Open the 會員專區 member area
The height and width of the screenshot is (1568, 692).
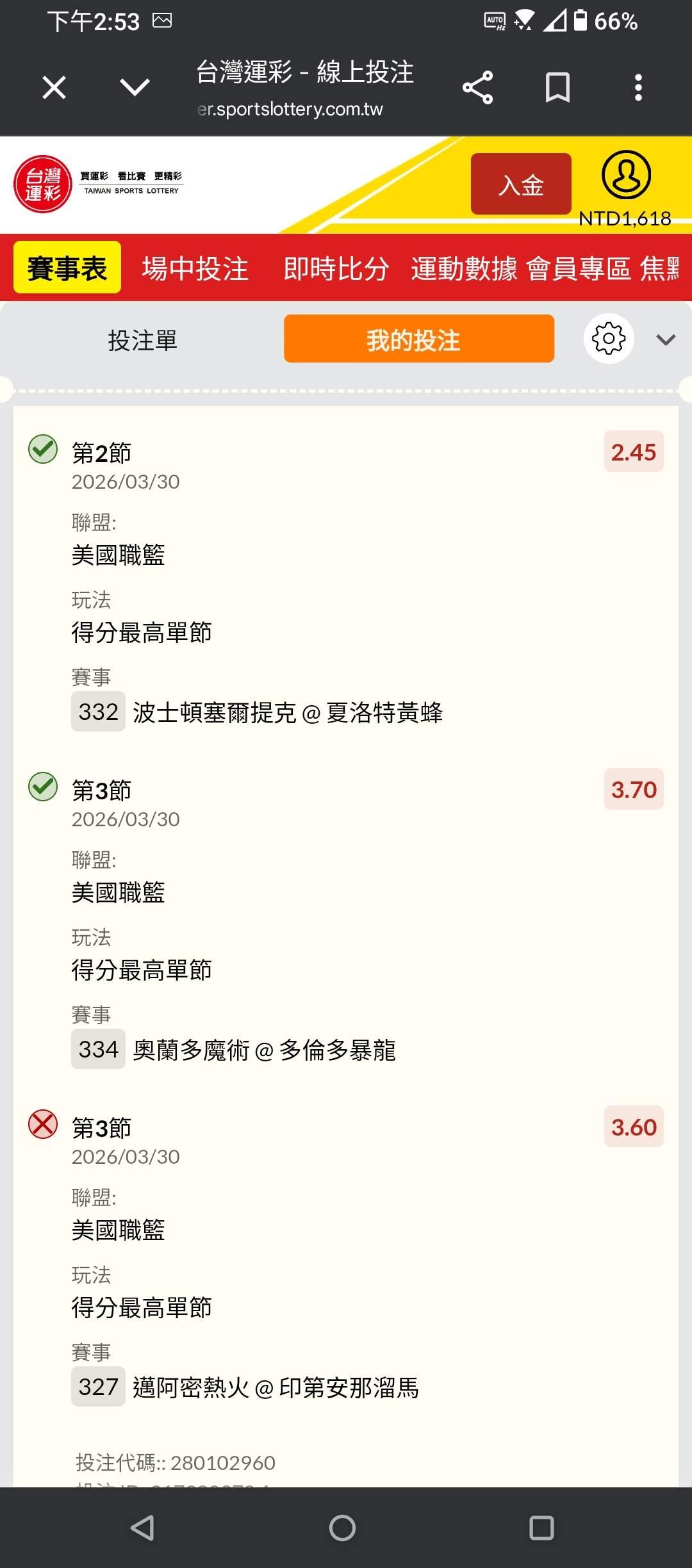pos(578,268)
